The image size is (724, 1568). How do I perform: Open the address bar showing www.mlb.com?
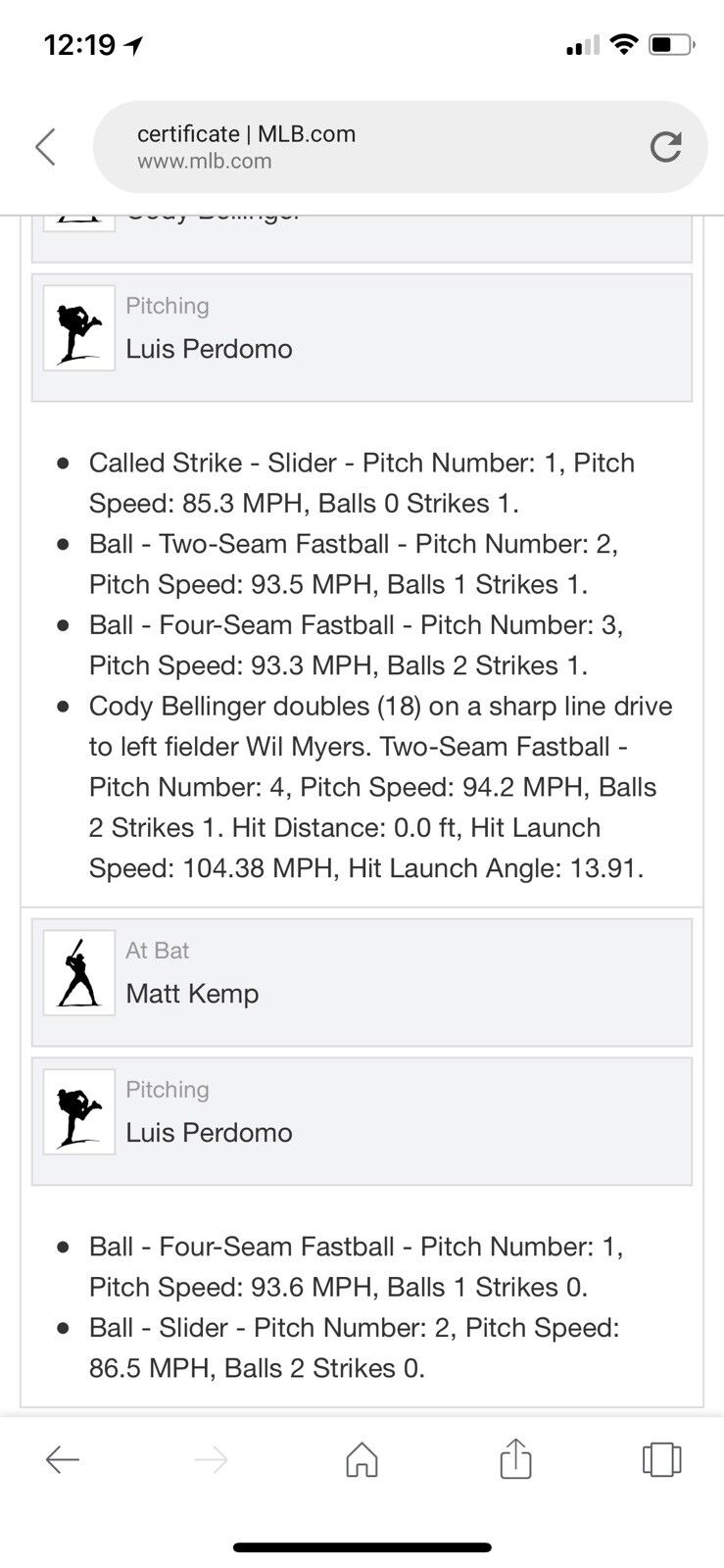(372, 147)
